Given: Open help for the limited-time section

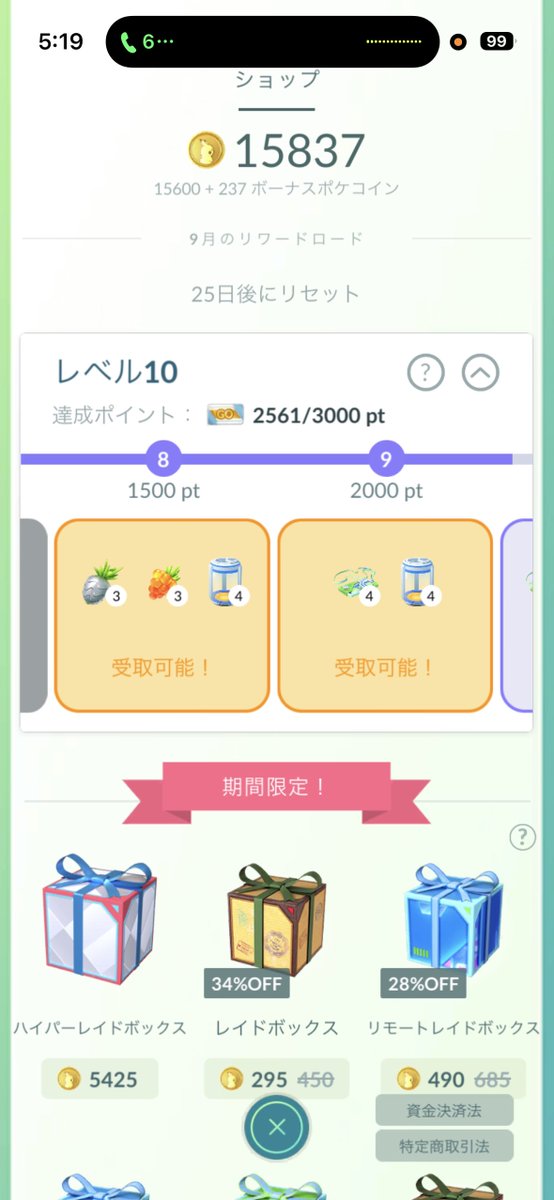Looking at the screenshot, I should (x=522, y=837).
